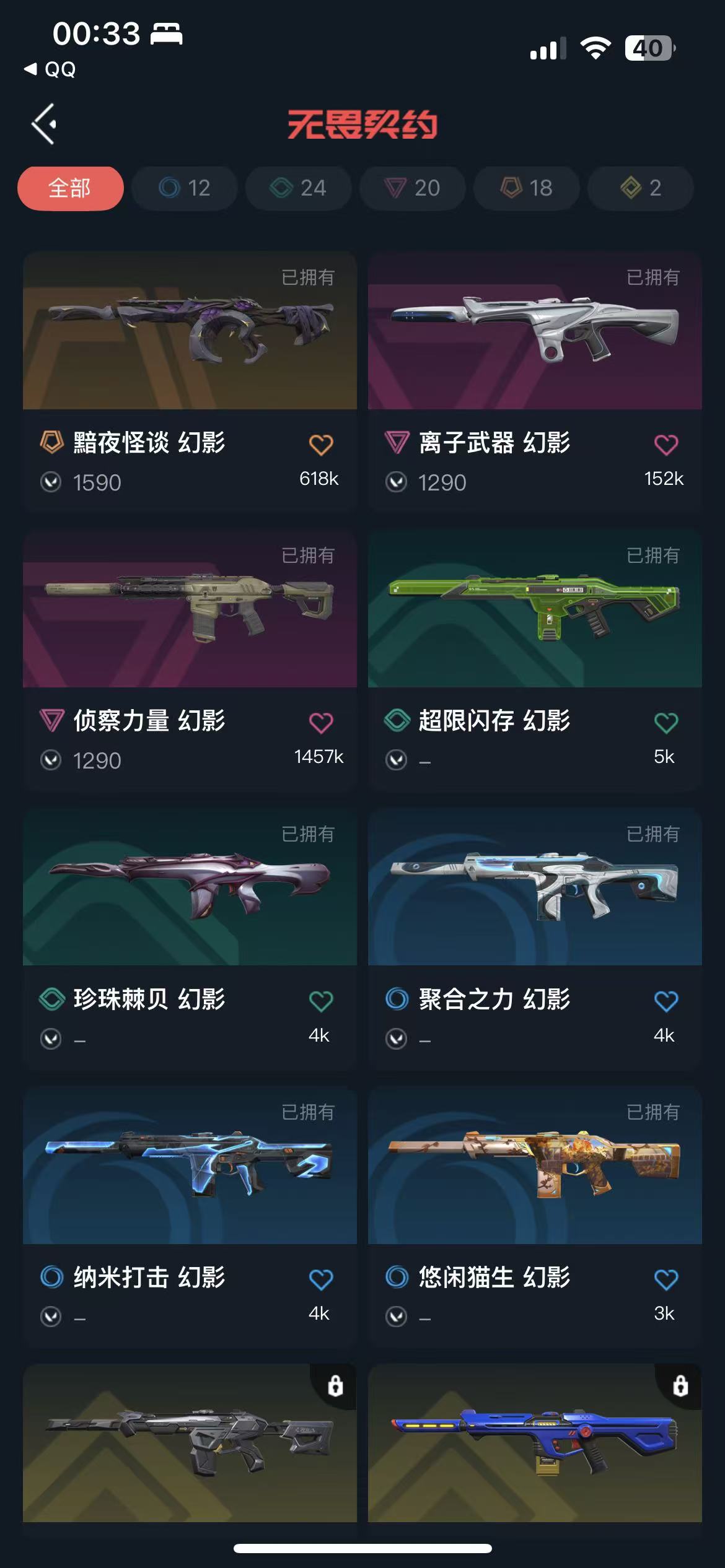
Task: Return to QQ via status bar link
Action: coord(51,69)
